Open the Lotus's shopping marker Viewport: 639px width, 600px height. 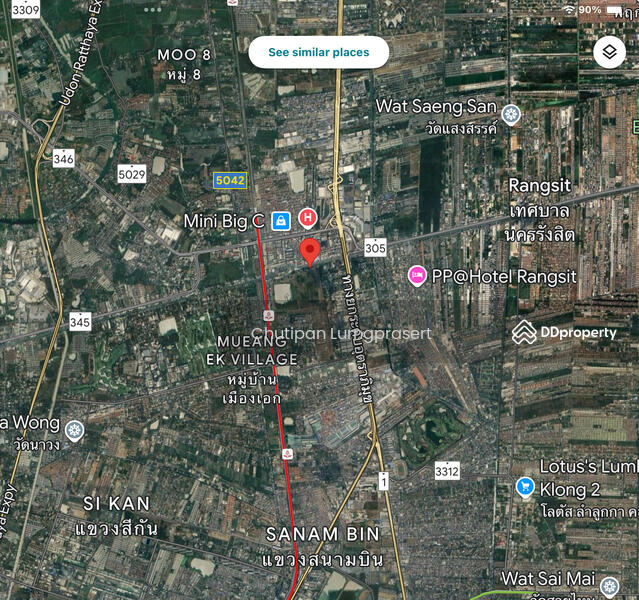coord(525,486)
